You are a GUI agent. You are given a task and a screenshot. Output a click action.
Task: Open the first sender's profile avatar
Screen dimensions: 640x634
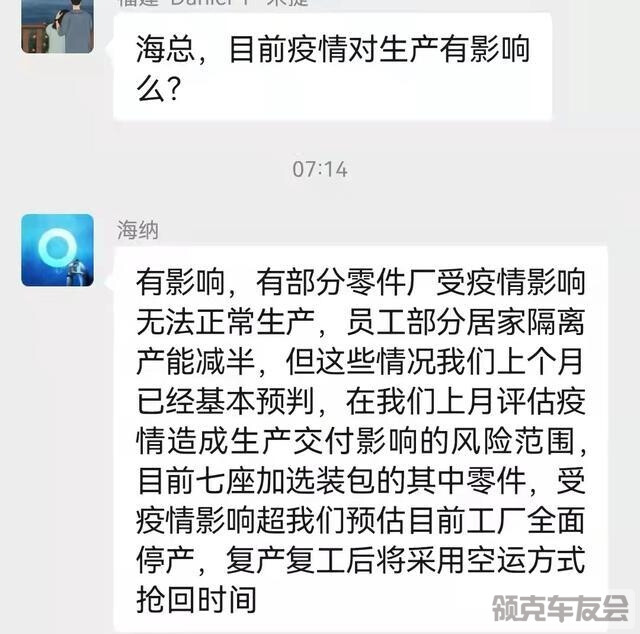point(57,27)
